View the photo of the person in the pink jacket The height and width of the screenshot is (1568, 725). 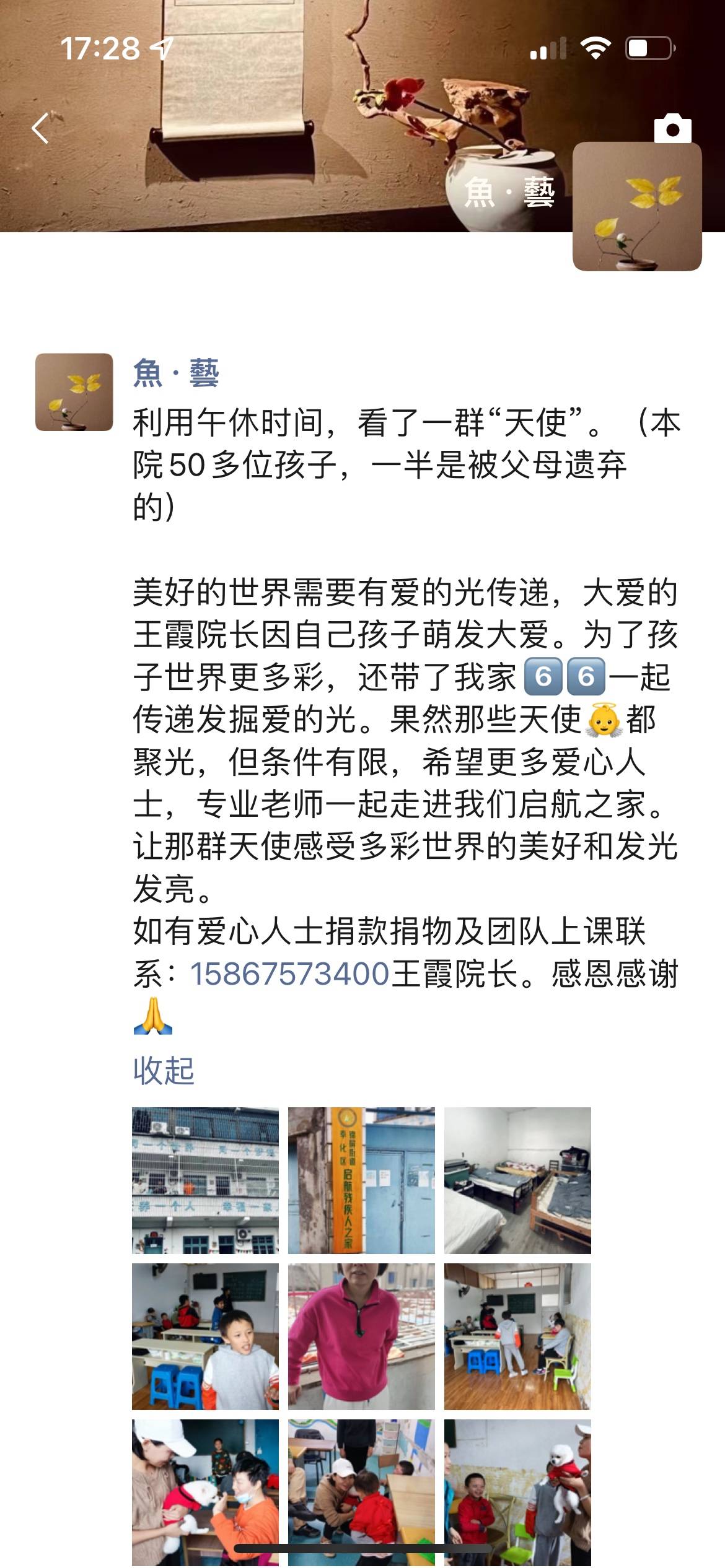[x=361, y=1336]
